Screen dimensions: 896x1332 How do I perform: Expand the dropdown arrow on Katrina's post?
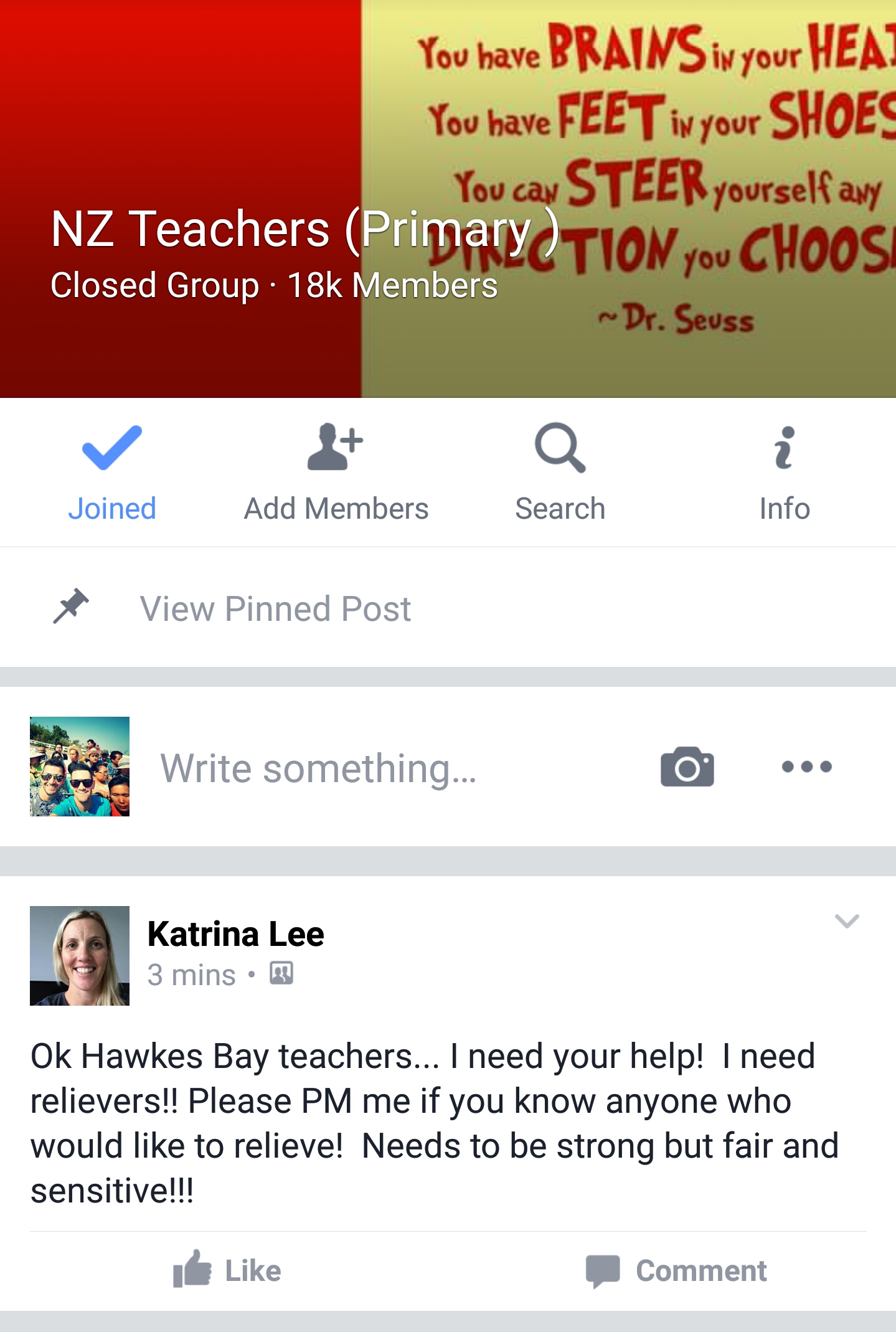coord(847,921)
